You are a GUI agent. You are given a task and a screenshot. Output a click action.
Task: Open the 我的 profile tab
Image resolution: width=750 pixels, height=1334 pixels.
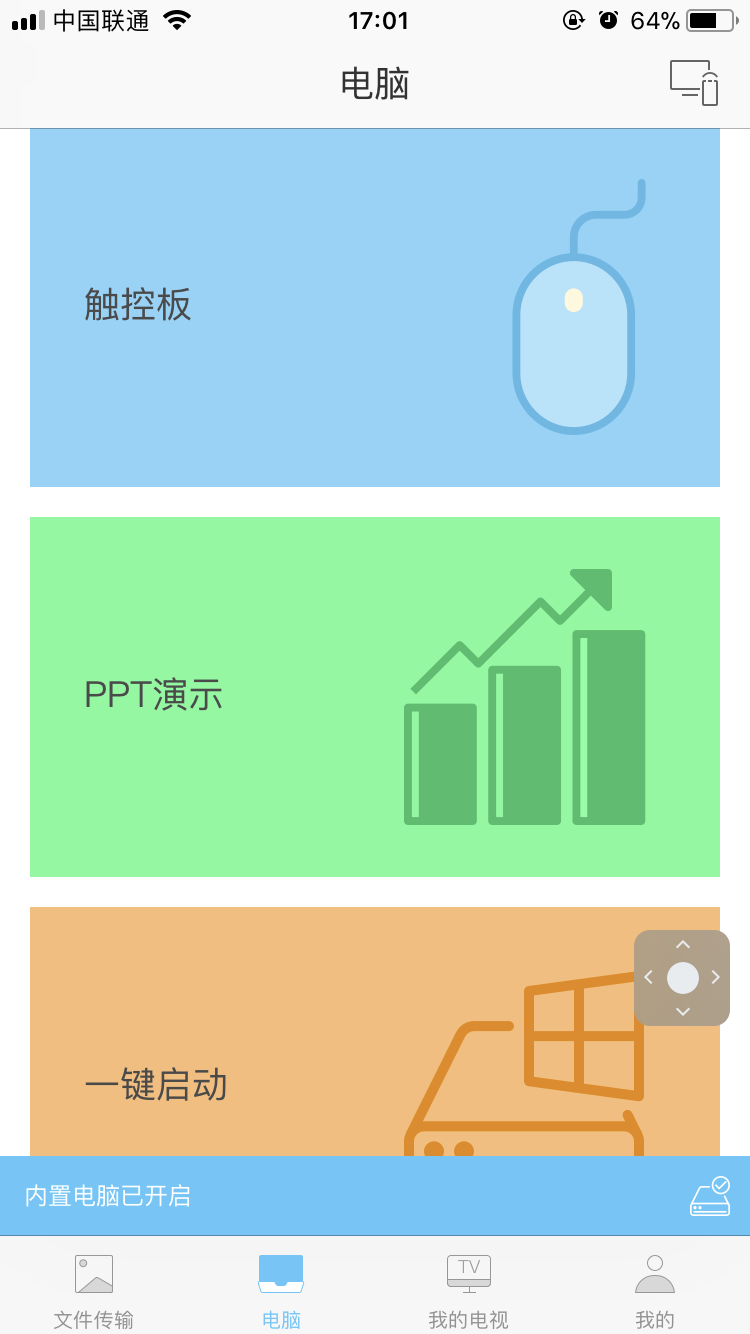(x=655, y=1290)
